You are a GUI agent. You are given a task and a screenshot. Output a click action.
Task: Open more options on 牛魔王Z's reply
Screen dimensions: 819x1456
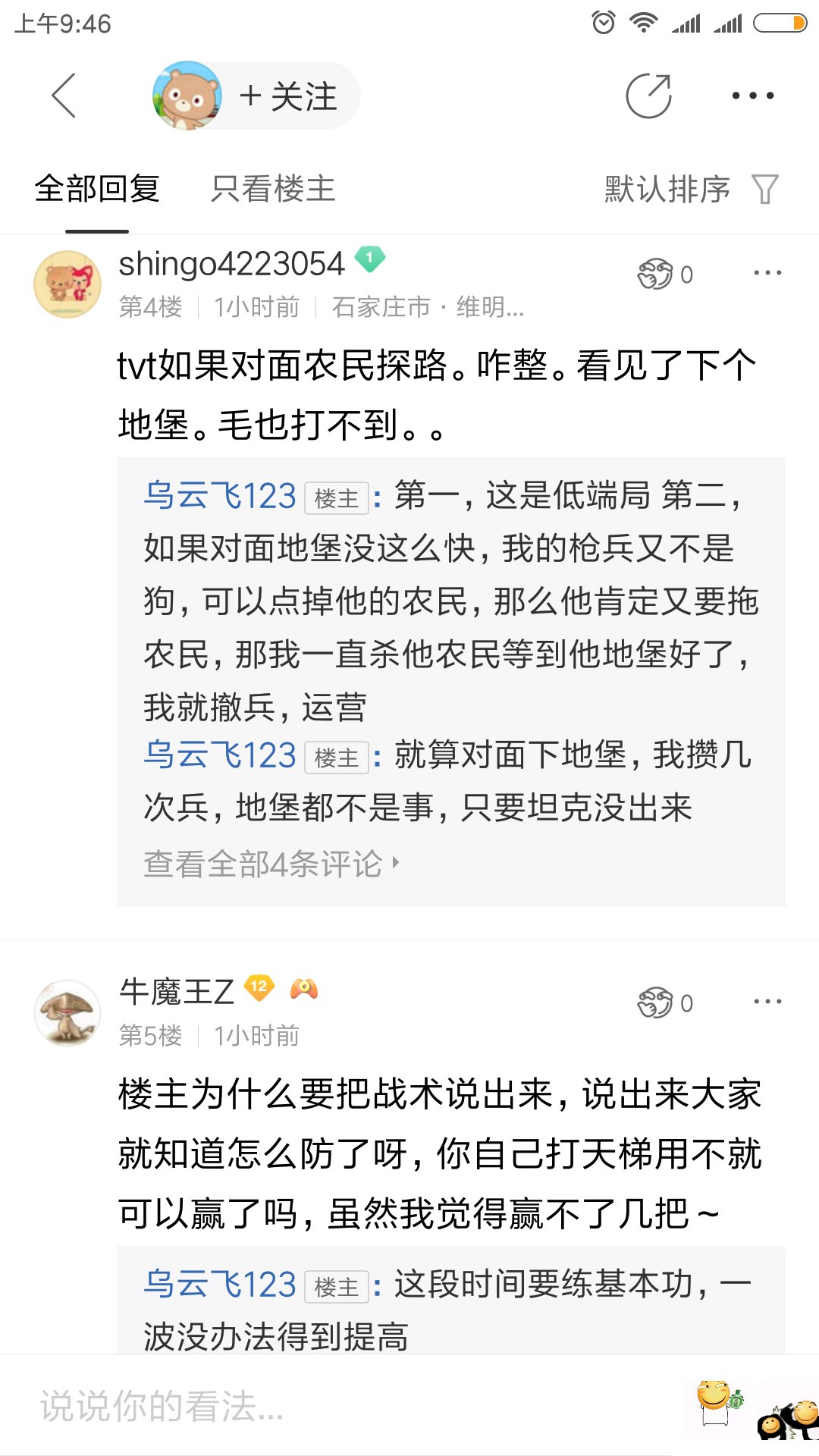[767, 1002]
